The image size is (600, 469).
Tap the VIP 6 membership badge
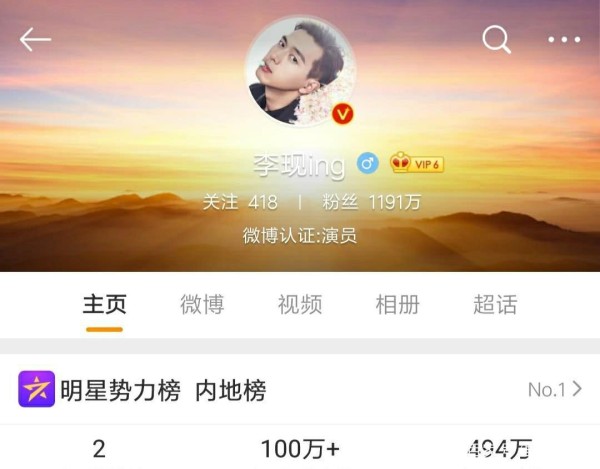pyautogui.click(x=415, y=163)
